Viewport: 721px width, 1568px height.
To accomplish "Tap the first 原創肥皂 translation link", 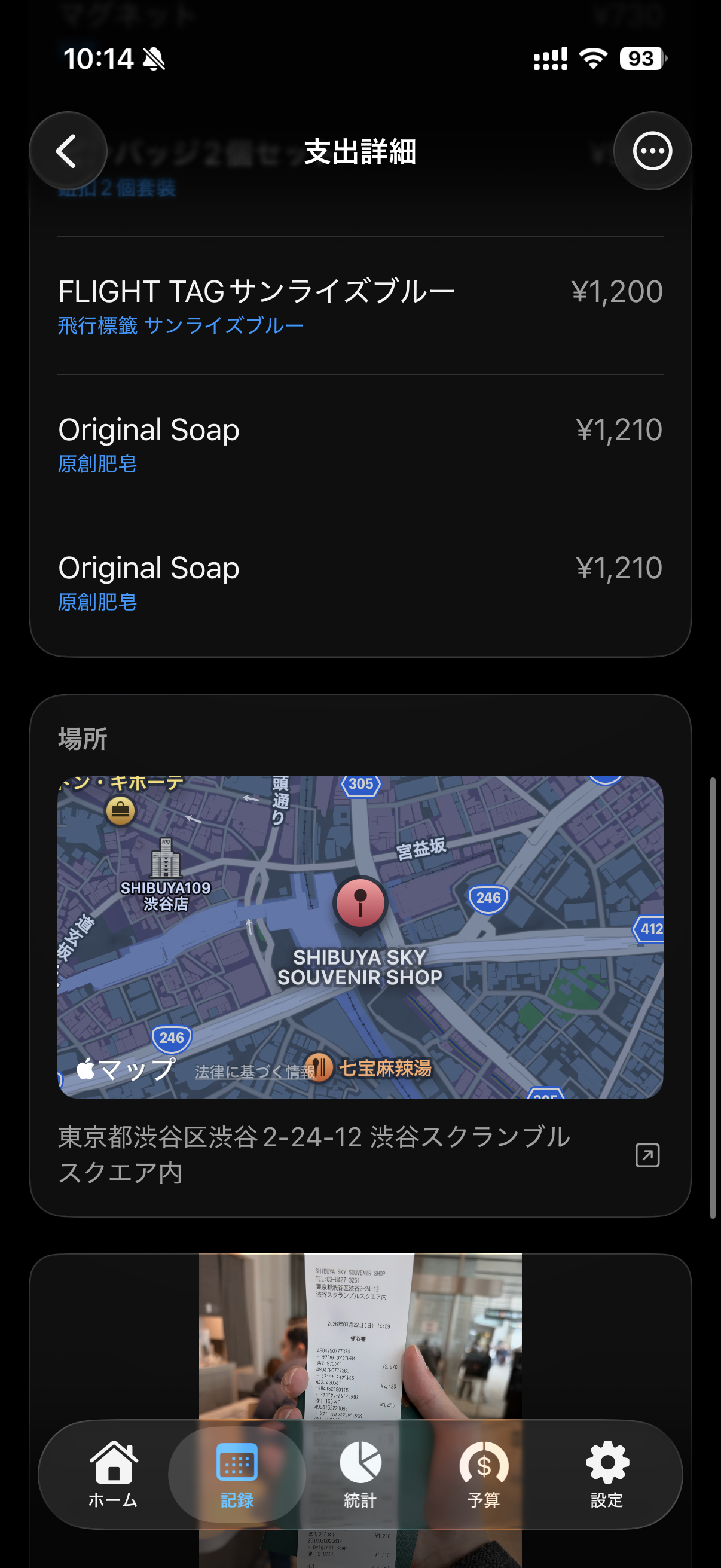I will coord(97,464).
